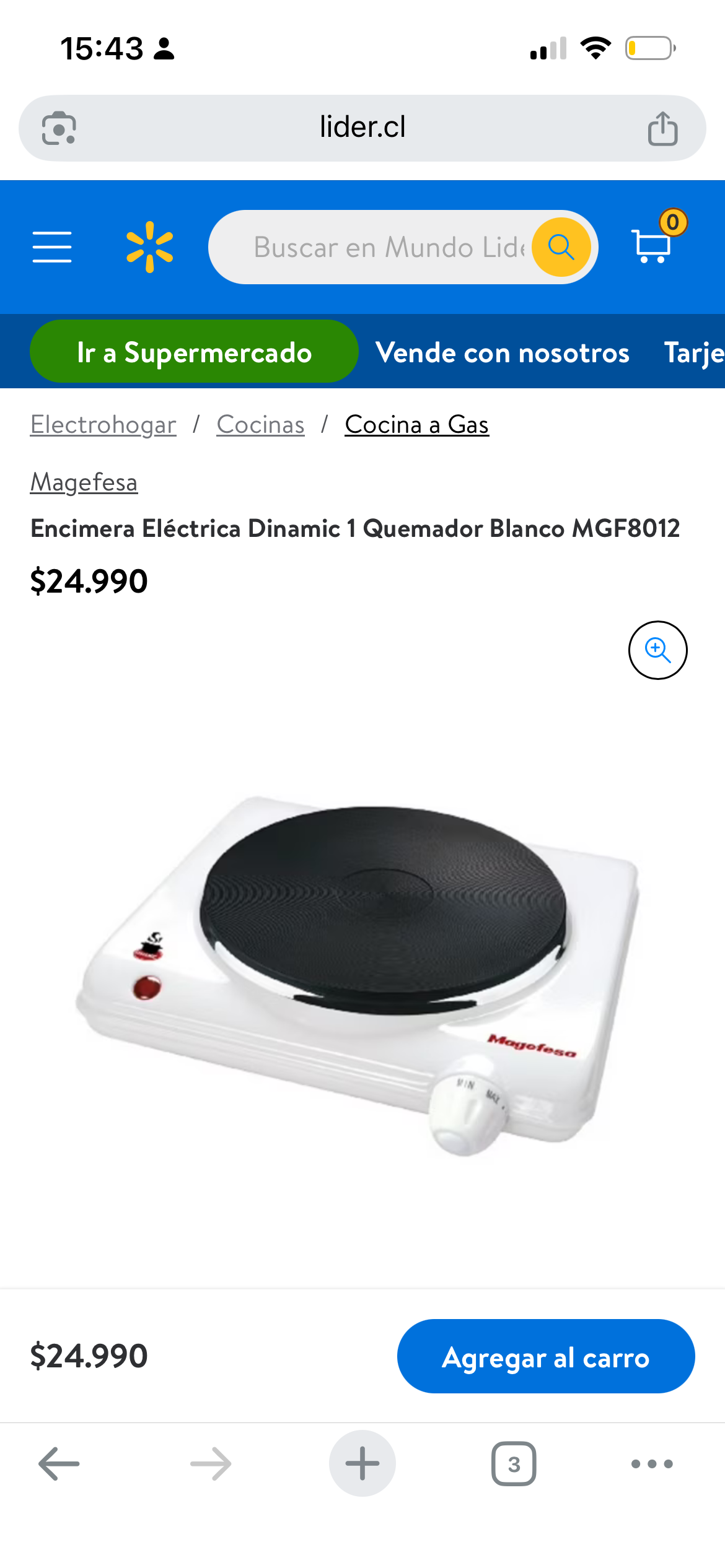Open Vende con nosotros link
The height and width of the screenshot is (1568, 725).
(x=502, y=353)
